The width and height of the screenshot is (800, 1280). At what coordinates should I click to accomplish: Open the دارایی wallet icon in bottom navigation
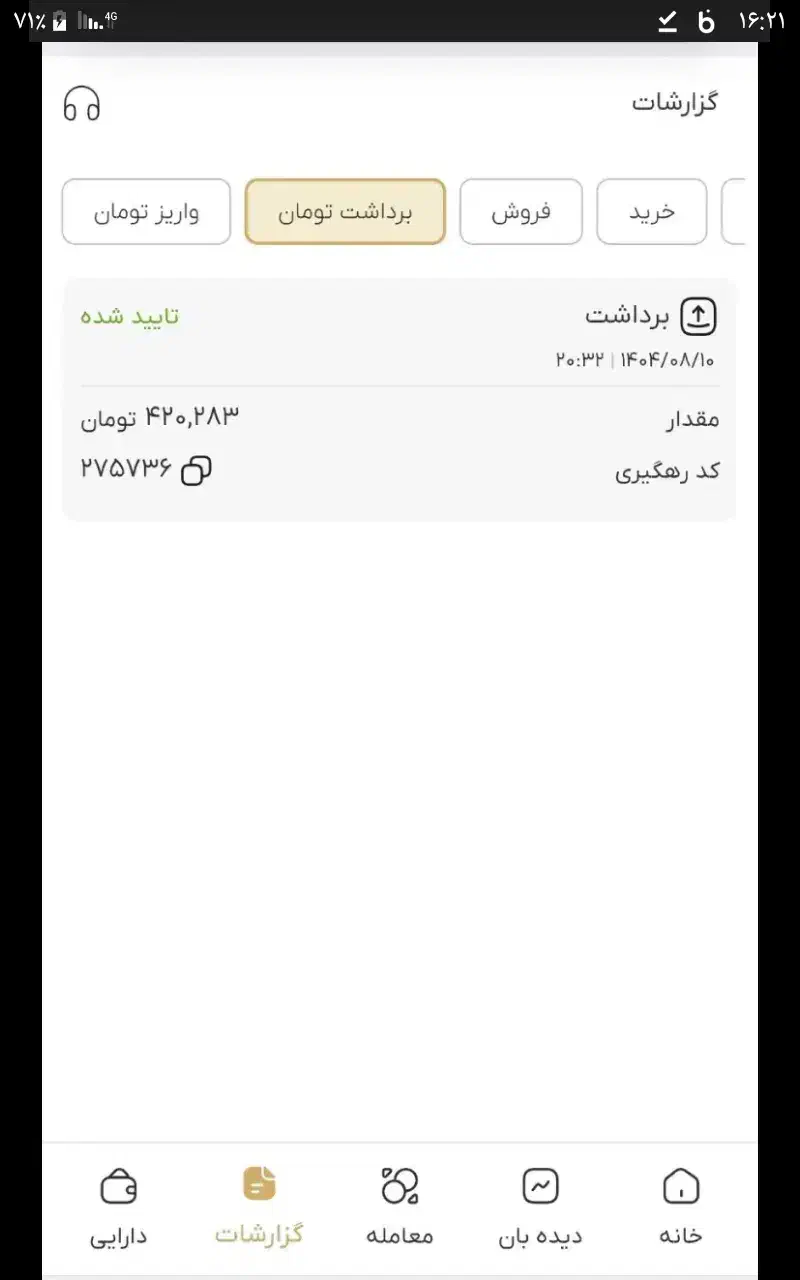coord(120,1186)
